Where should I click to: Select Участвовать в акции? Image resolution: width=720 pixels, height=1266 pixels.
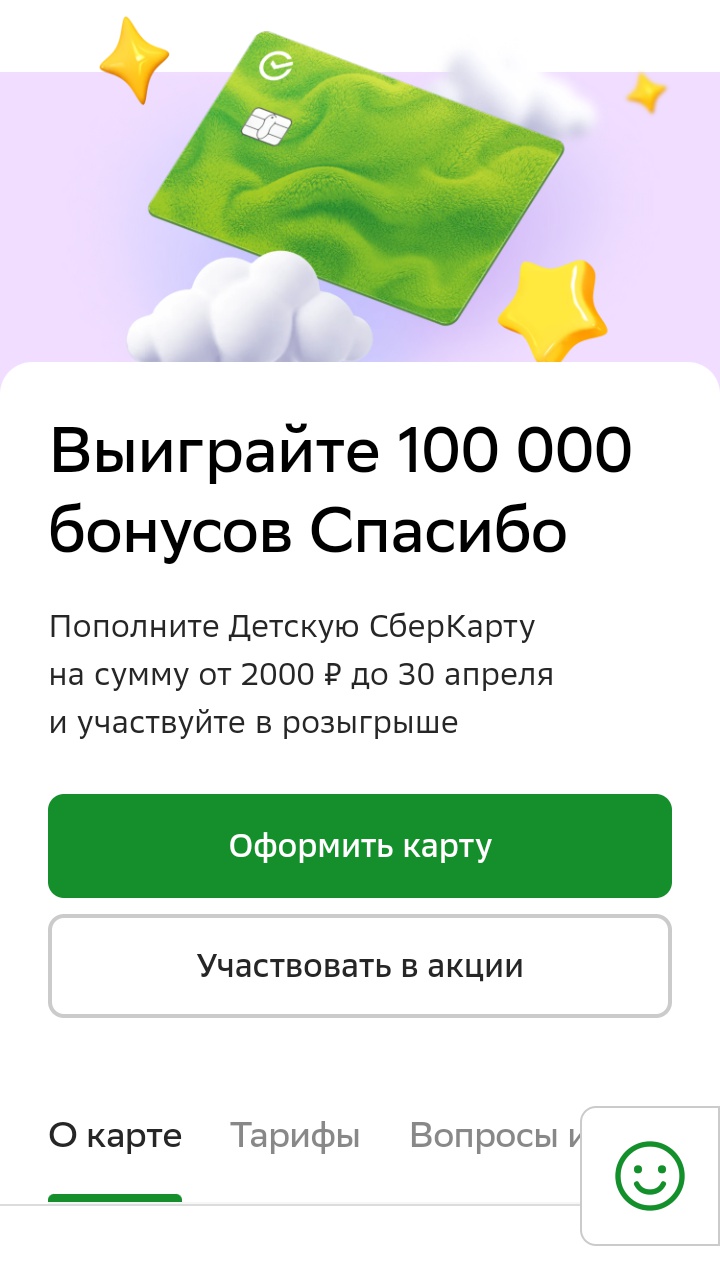point(360,966)
